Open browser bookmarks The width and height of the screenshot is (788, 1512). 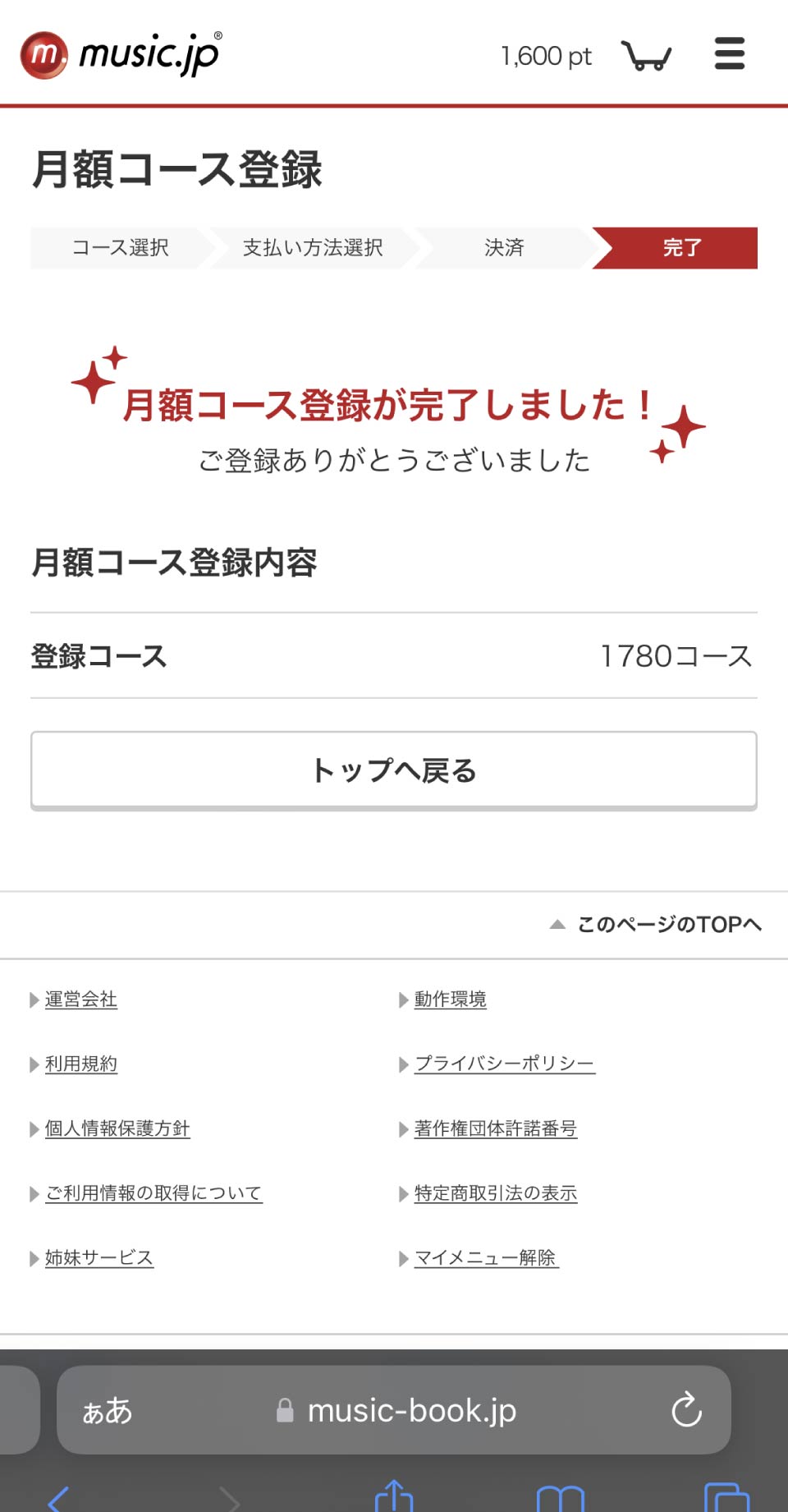(x=560, y=1499)
